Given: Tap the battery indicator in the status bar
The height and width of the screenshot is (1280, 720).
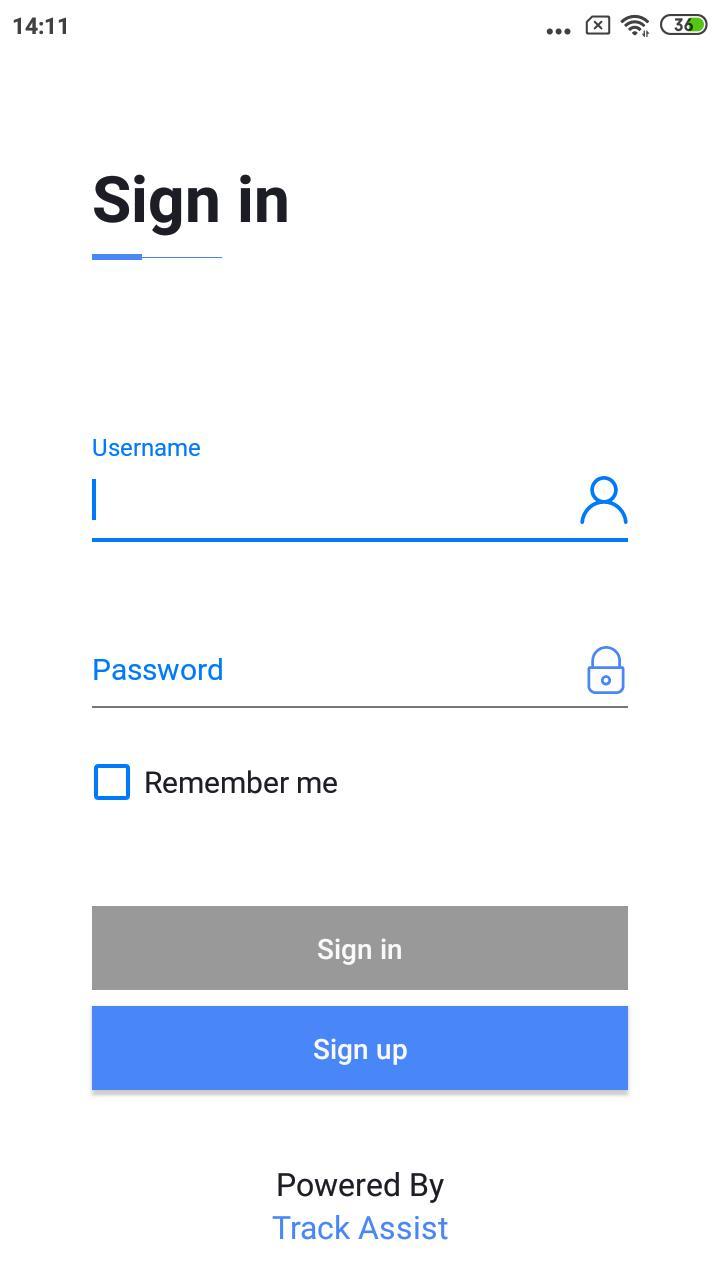Looking at the screenshot, I should coord(684,26).
